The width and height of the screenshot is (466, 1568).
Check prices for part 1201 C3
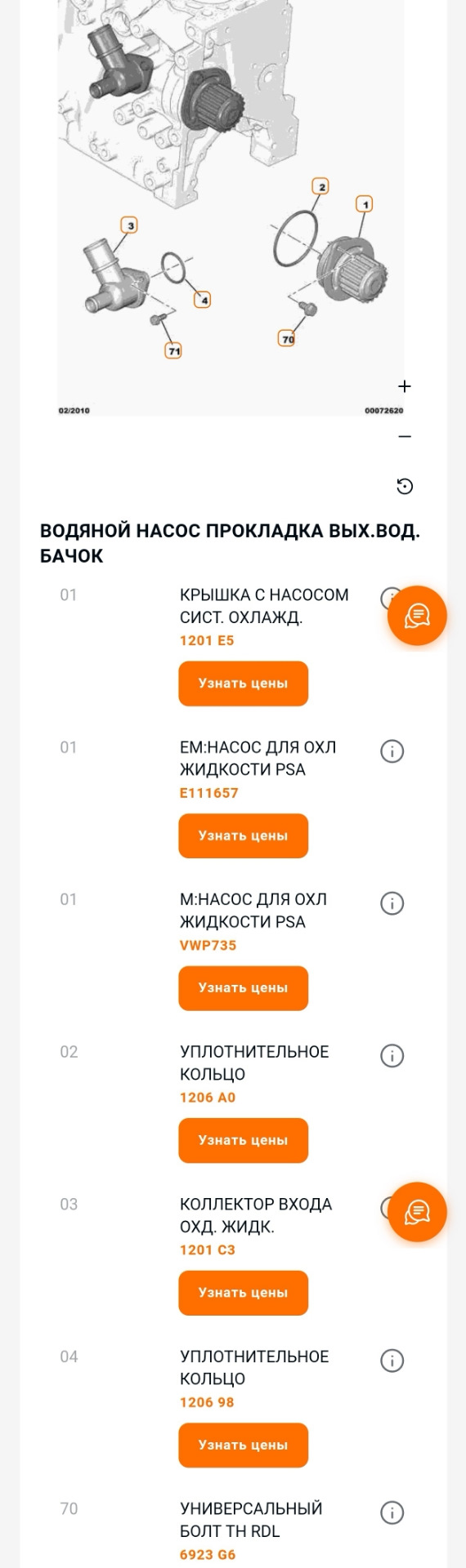pos(243,1293)
